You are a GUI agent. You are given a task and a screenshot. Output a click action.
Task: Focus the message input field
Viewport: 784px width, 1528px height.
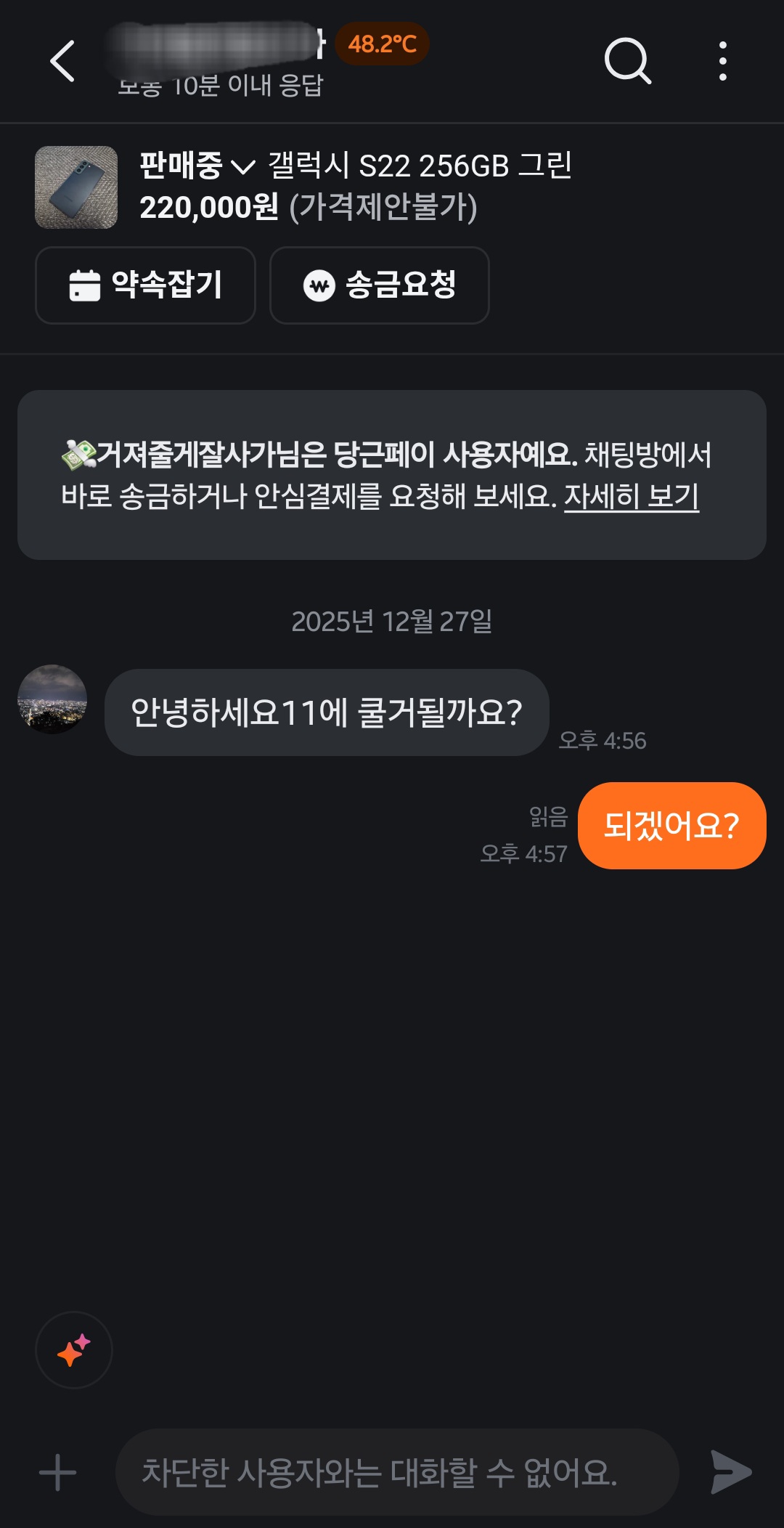coord(397,1473)
